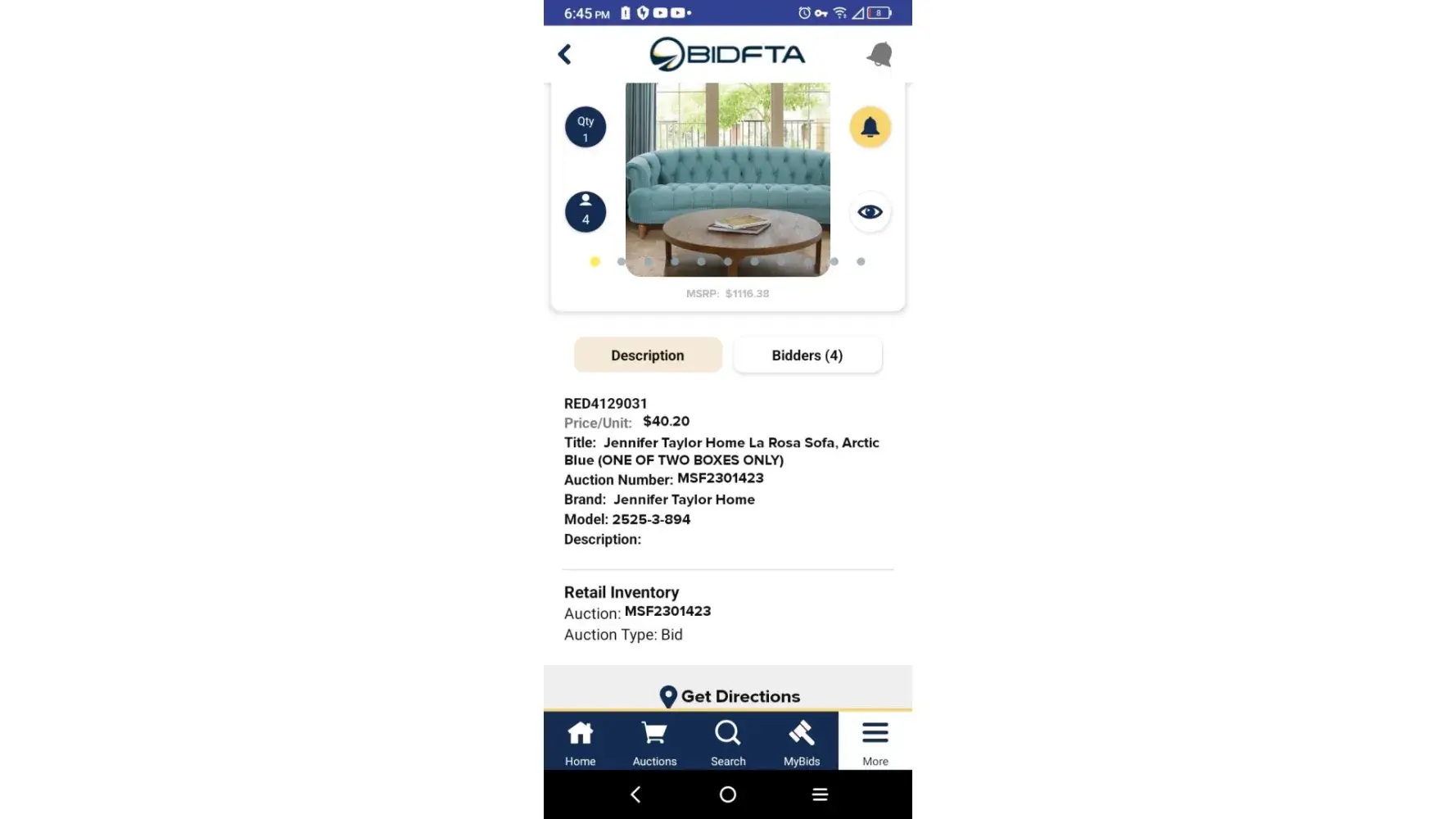Tap the system home button
Image resolution: width=1456 pixels, height=819 pixels.
(727, 794)
